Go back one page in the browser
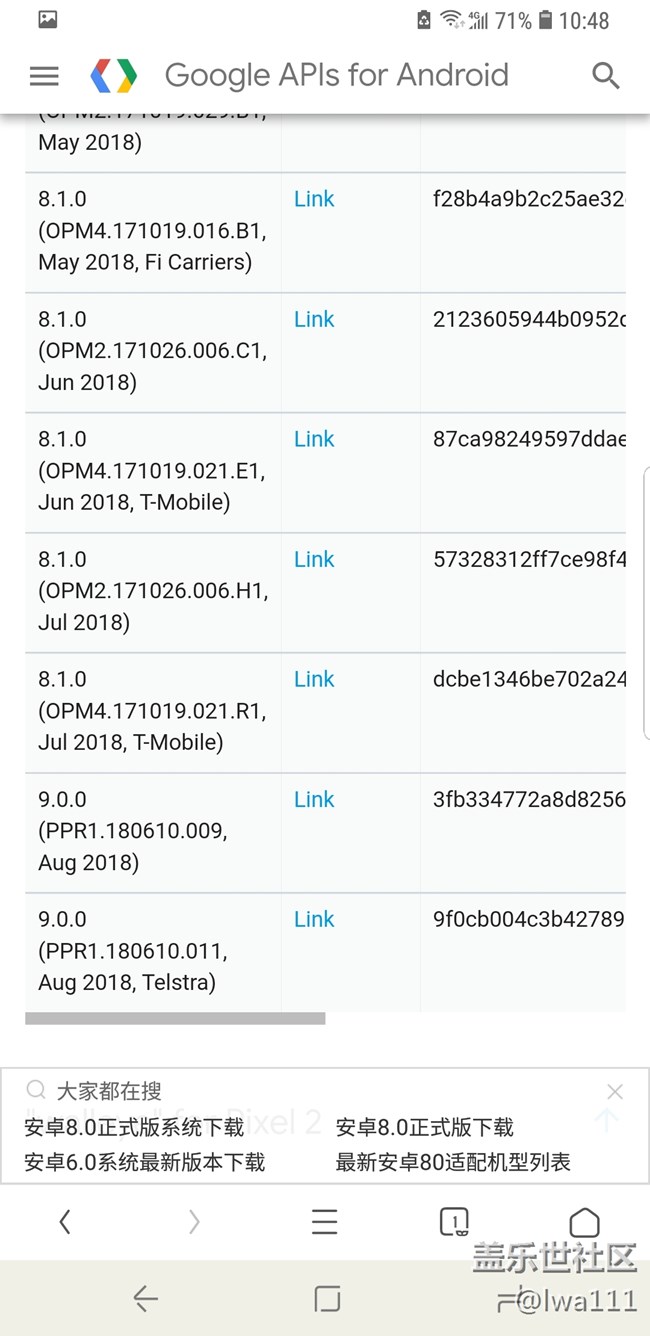 (65, 1221)
